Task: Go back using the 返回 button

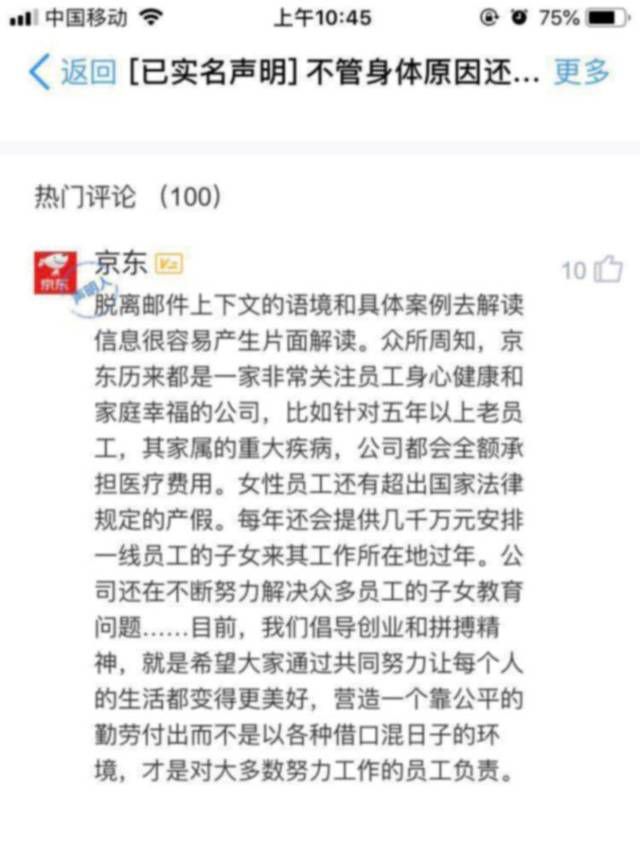Action: pyautogui.click(x=72, y=72)
